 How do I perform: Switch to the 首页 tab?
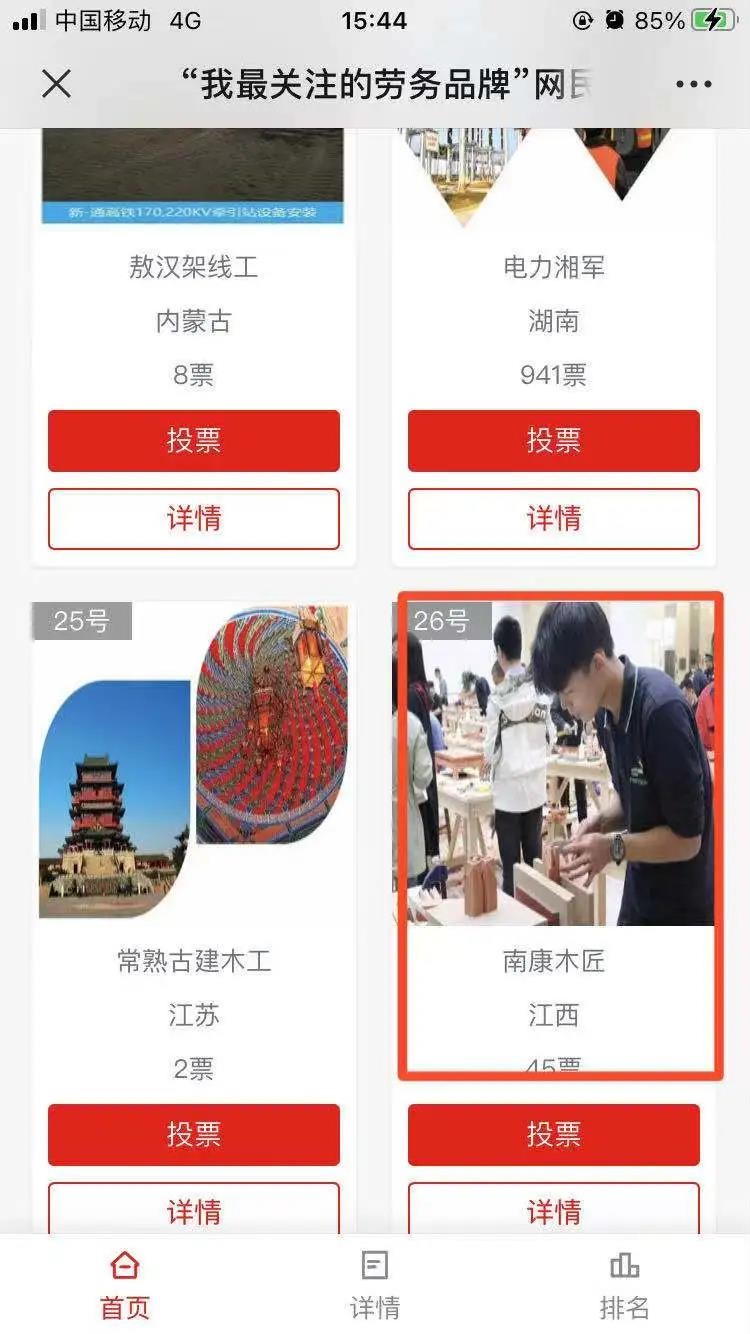(125, 1285)
